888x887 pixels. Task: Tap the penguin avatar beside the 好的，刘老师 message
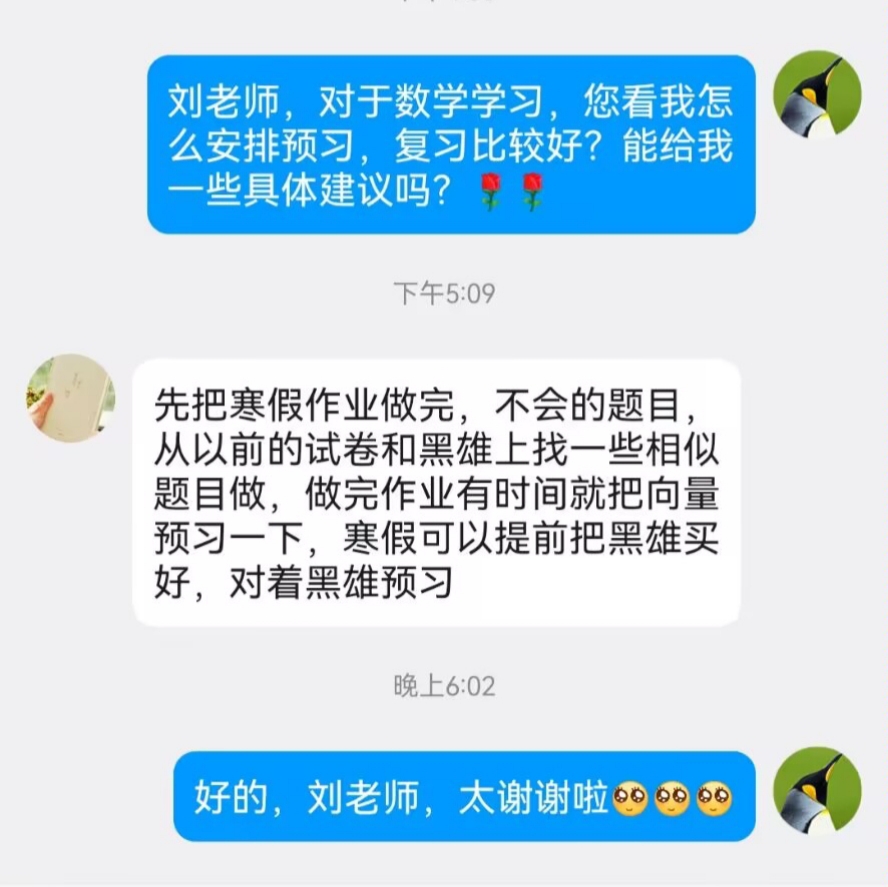click(x=817, y=790)
